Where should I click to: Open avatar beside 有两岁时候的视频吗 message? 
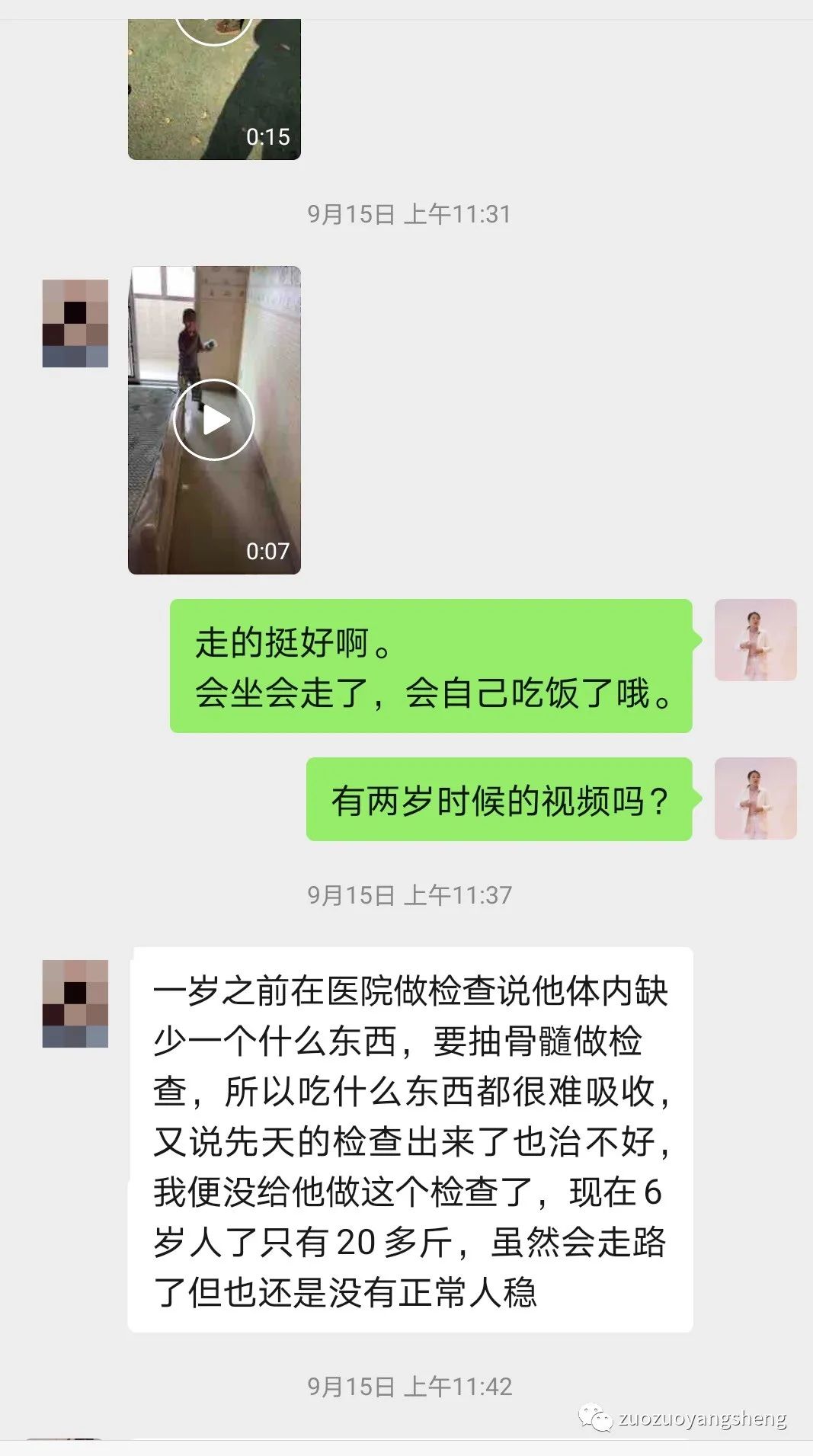[x=755, y=798]
